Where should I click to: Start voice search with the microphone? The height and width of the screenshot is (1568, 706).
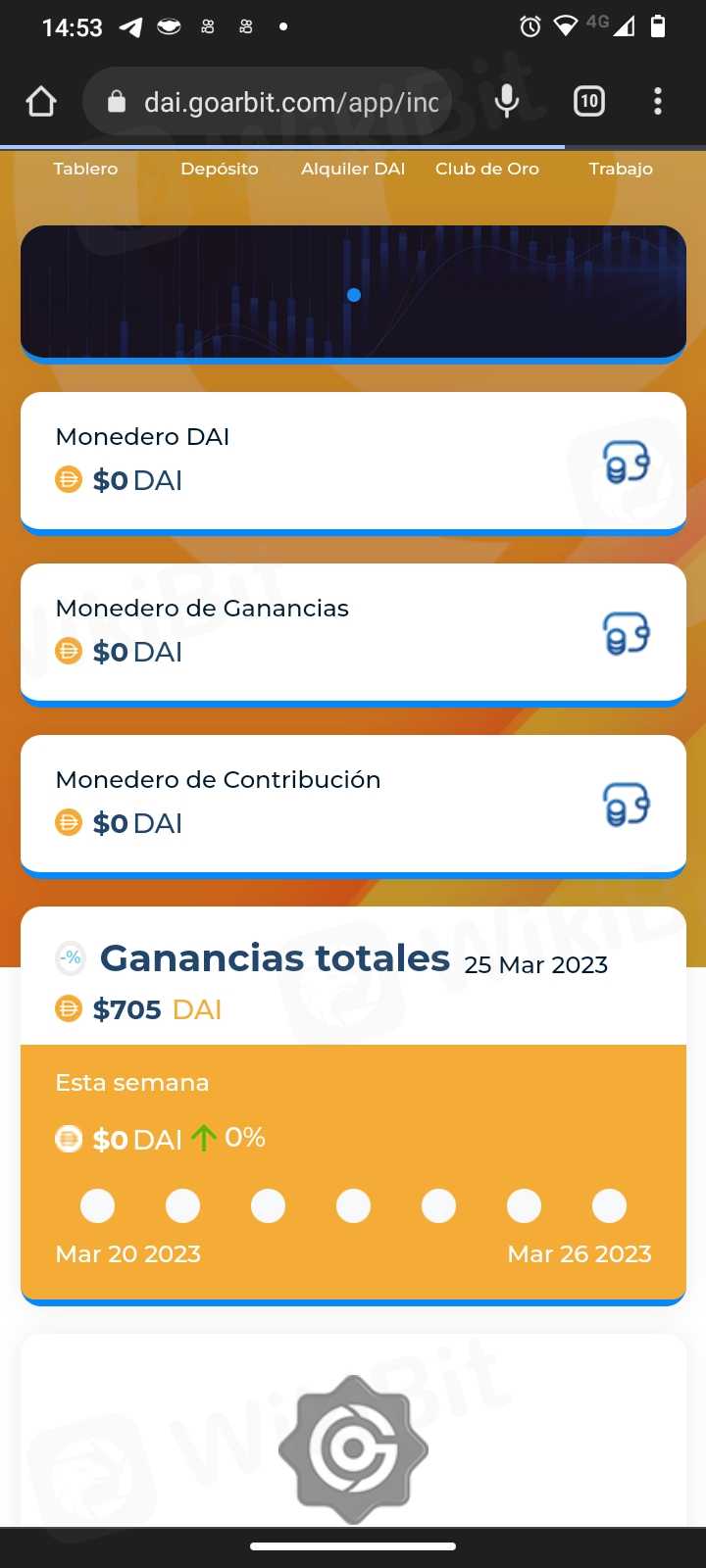pyautogui.click(x=507, y=101)
